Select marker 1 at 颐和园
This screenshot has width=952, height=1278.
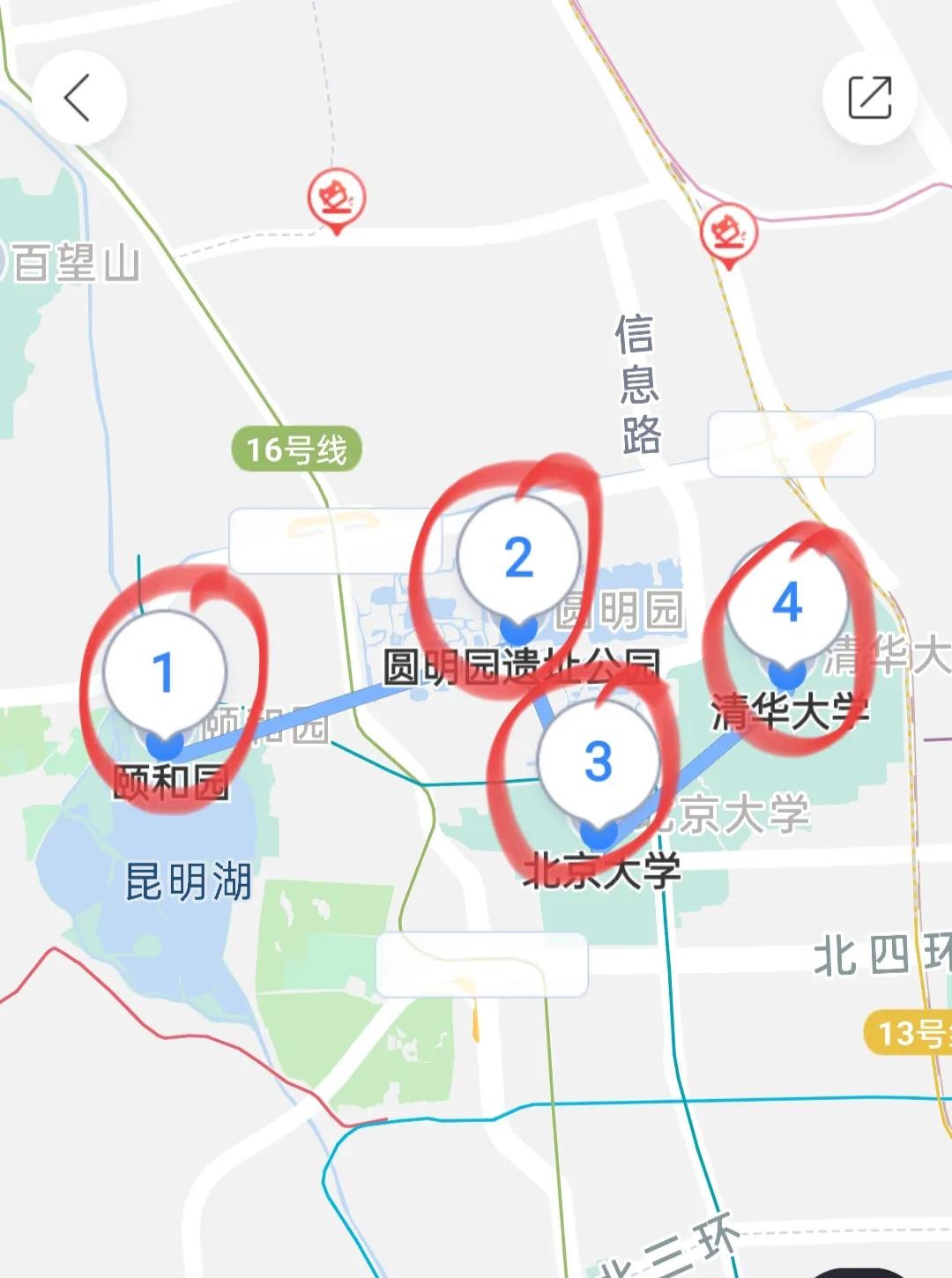165,674
